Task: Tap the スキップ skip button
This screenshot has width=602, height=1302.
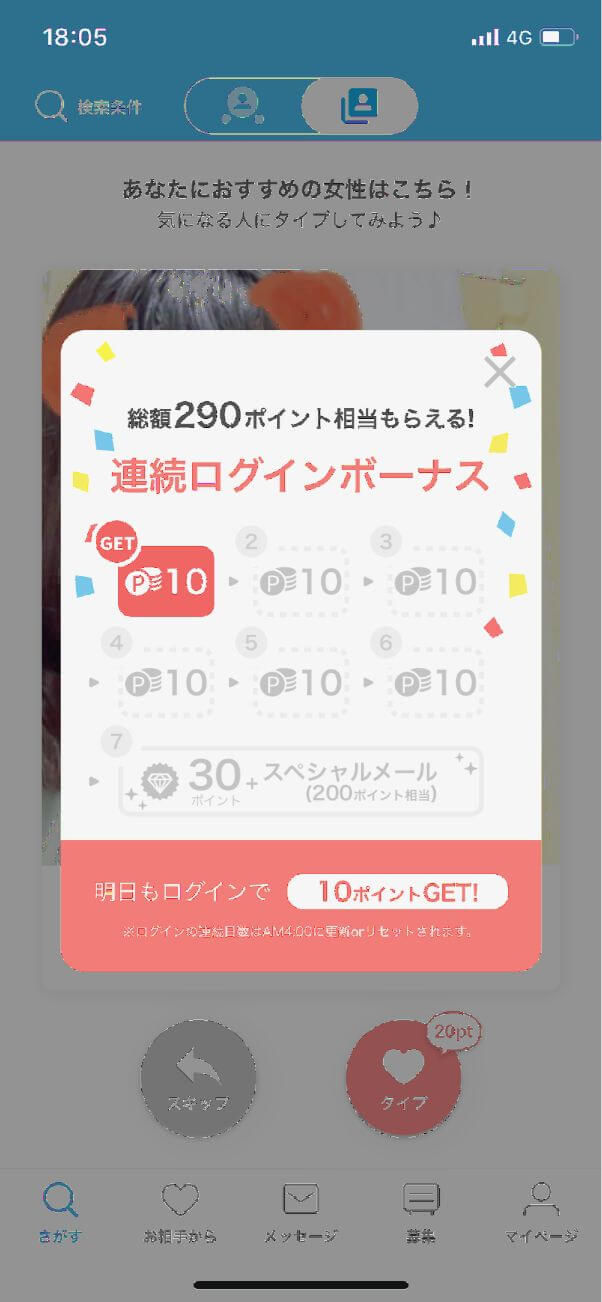Action: point(198,1078)
